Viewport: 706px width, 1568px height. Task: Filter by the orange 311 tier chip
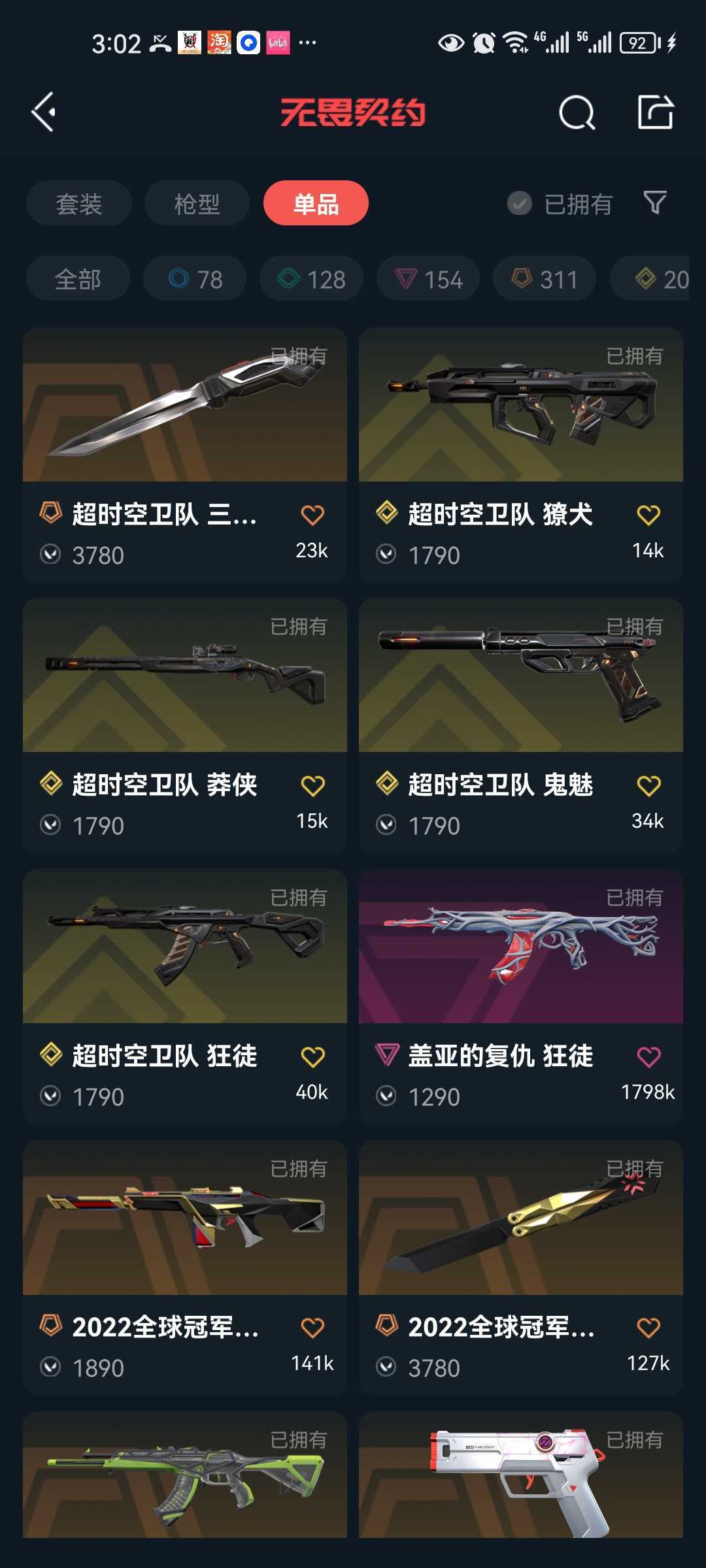pos(545,279)
